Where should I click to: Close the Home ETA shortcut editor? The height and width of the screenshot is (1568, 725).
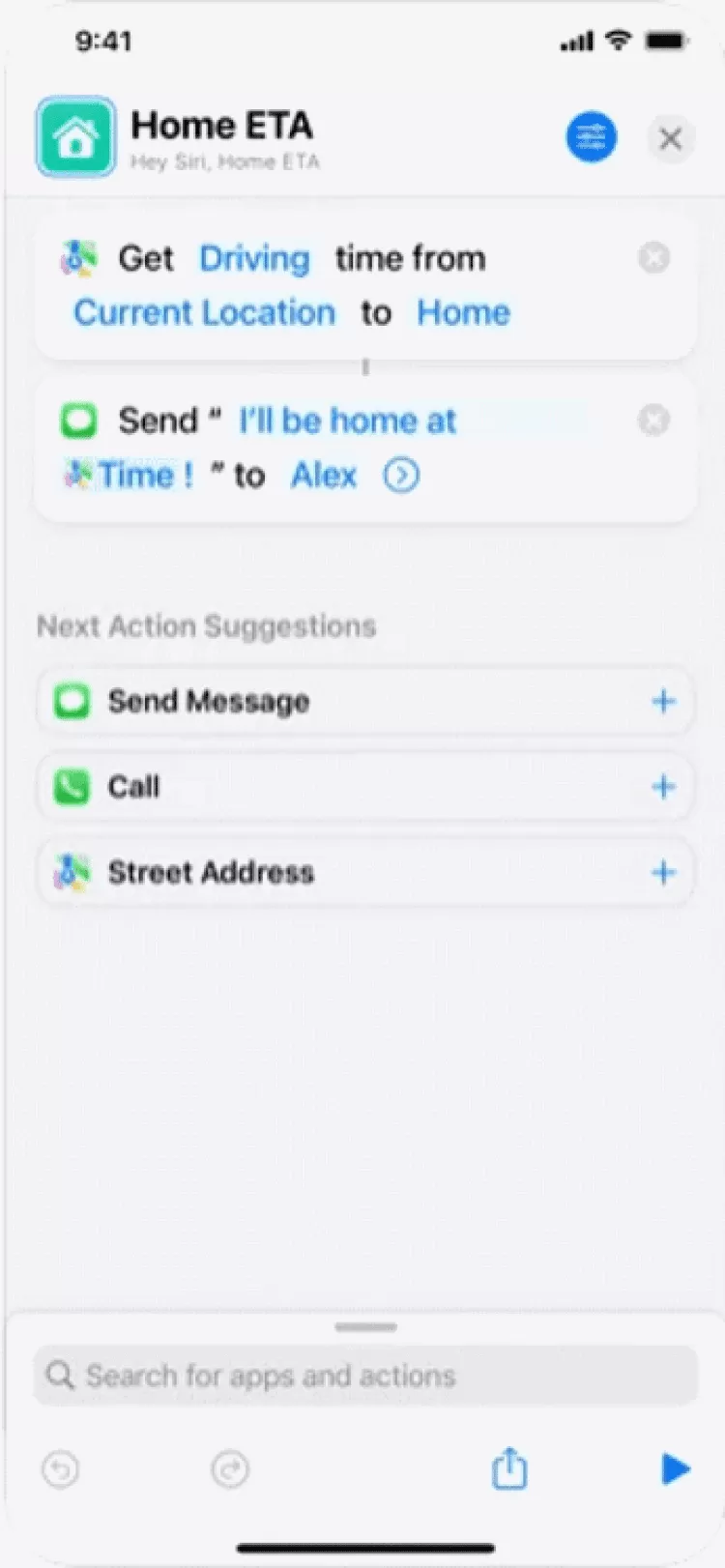tap(670, 139)
